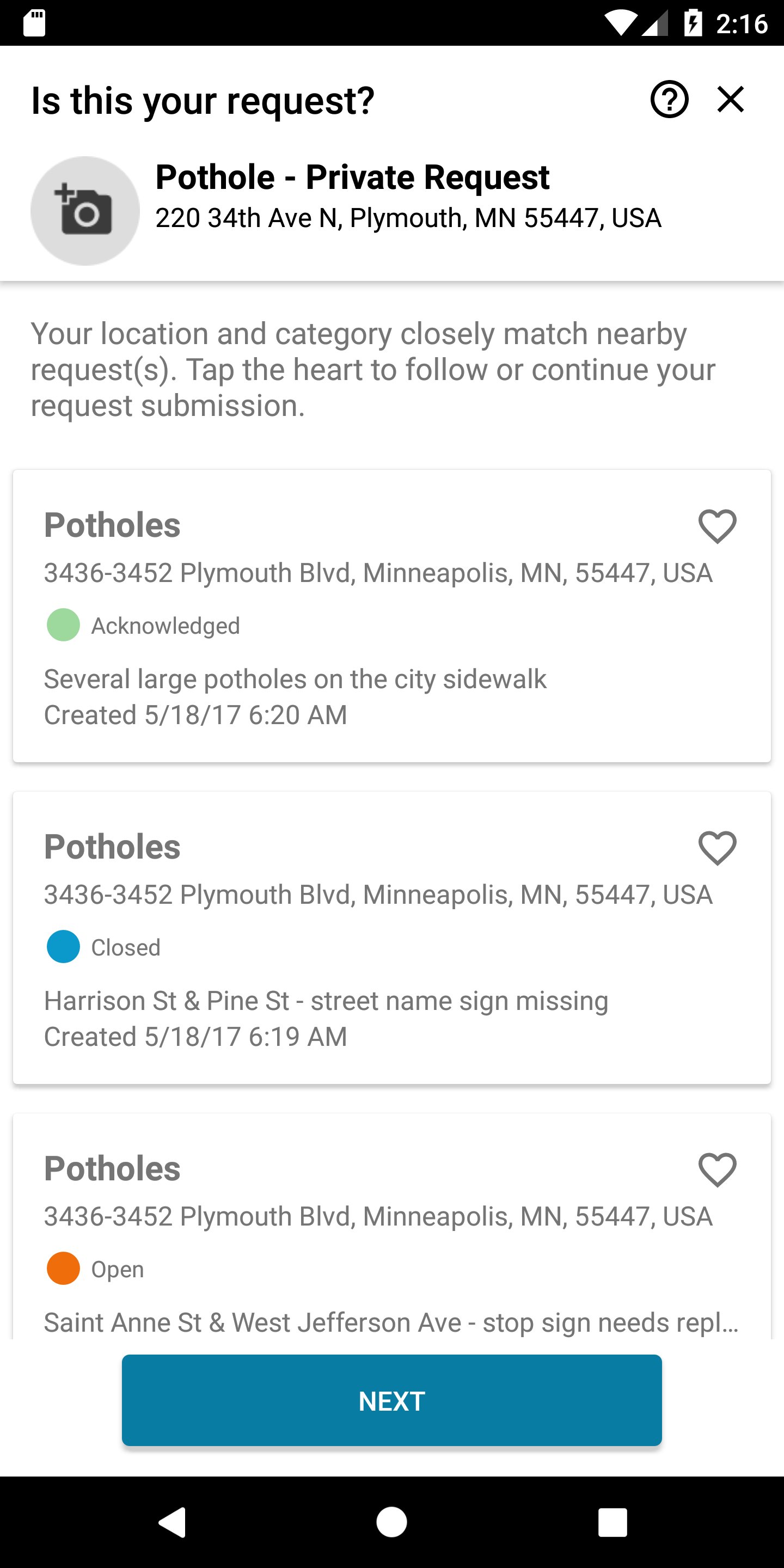Screen dimensions: 784x1568
Task: Follow the Acknowledged potholes request
Action: 717,526
